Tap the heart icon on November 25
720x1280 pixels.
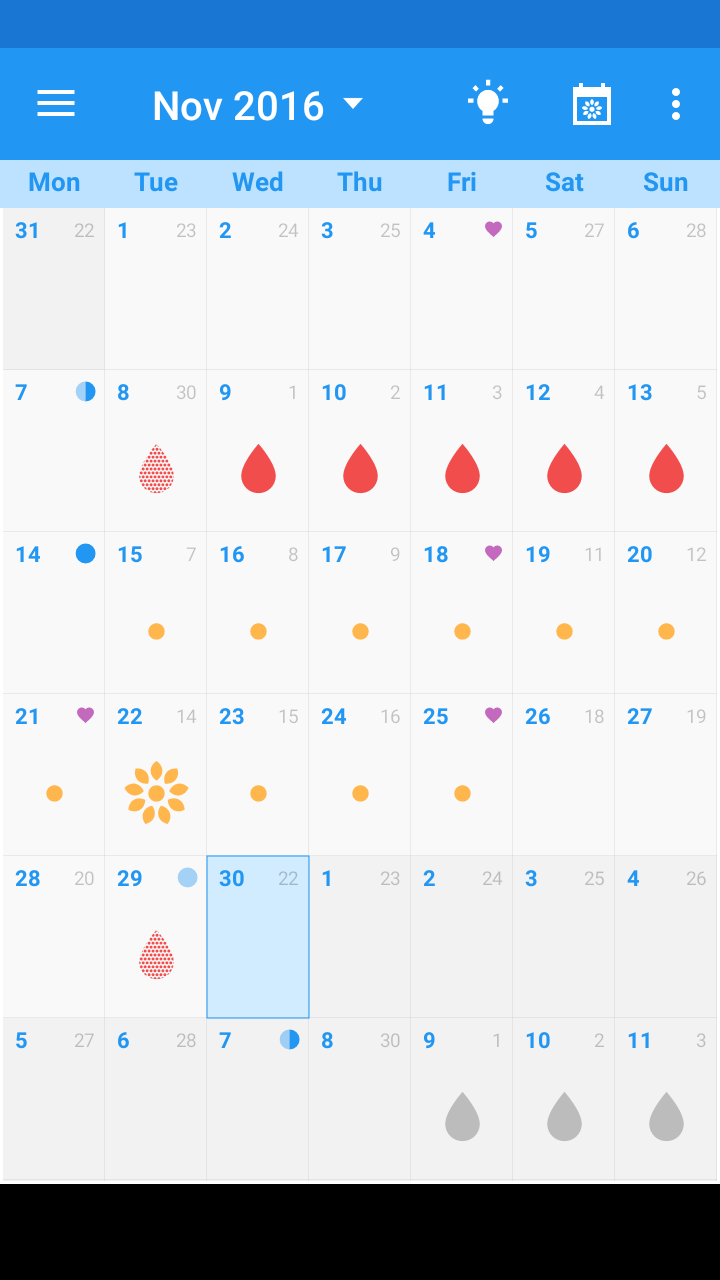point(492,716)
